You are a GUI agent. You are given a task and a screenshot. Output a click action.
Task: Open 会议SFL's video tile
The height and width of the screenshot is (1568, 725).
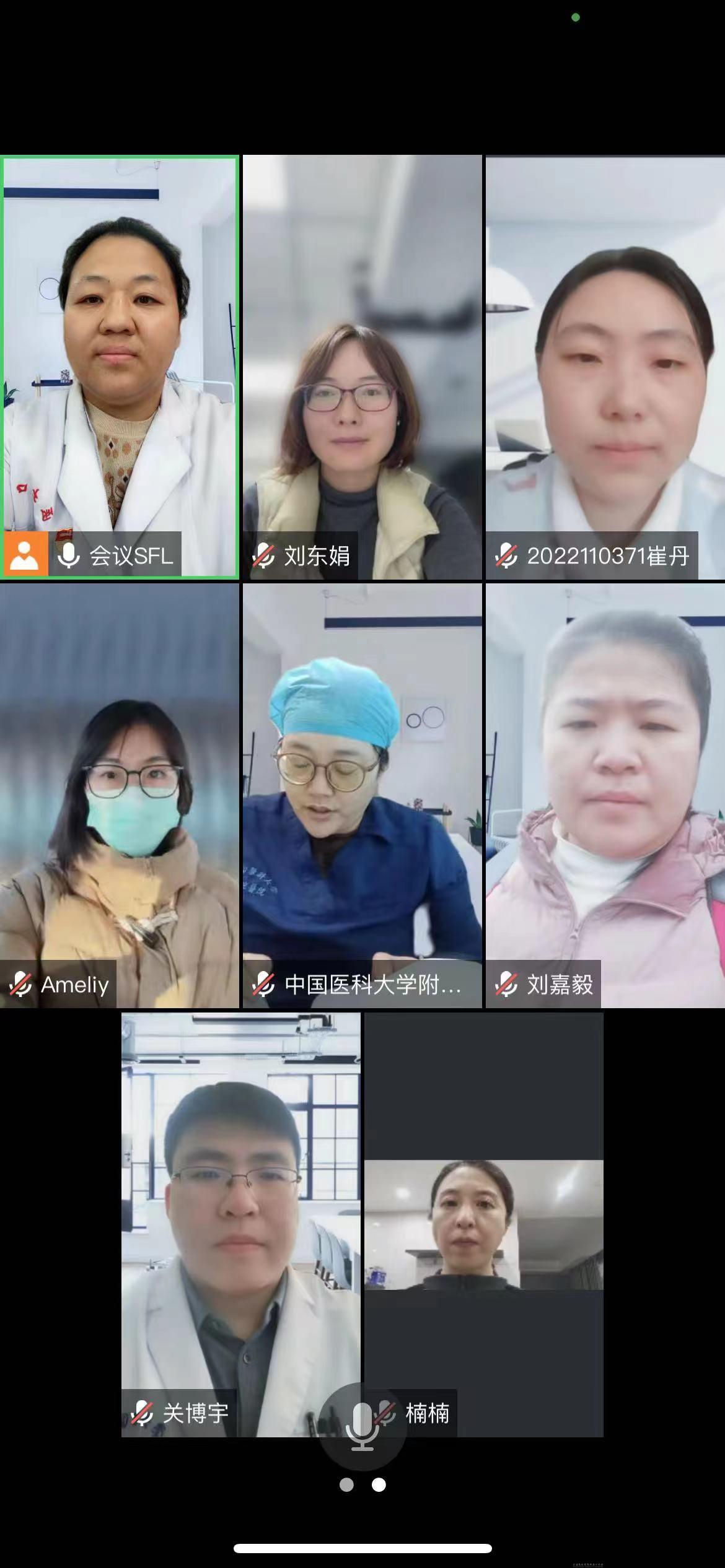[x=120, y=367]
